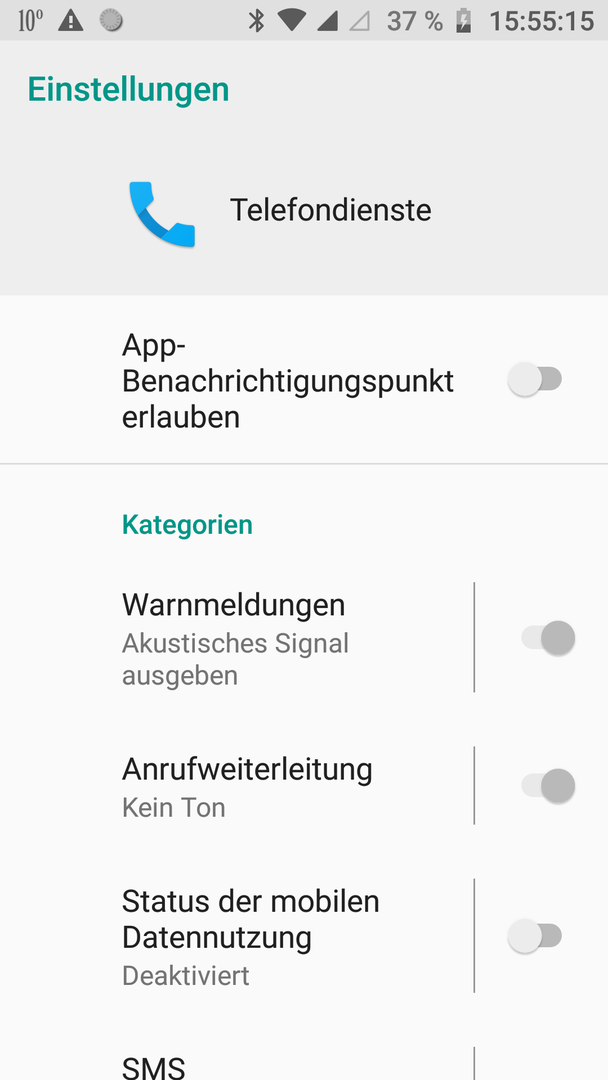Toggle the Anrufweiterleitung switch

[x=548, y=786]
